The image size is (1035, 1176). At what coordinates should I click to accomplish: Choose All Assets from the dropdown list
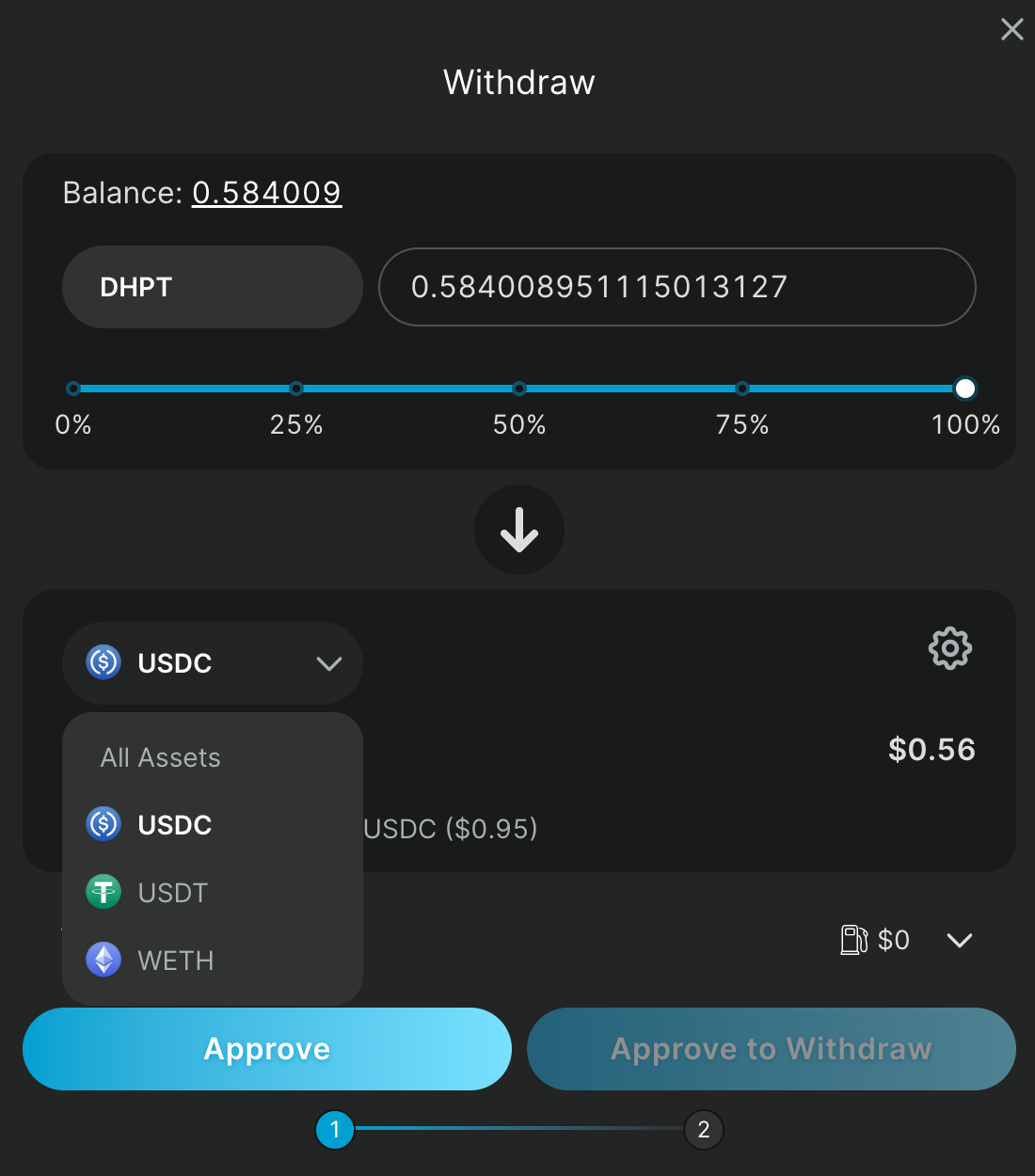pyautogui.click(x=161, y=757)
